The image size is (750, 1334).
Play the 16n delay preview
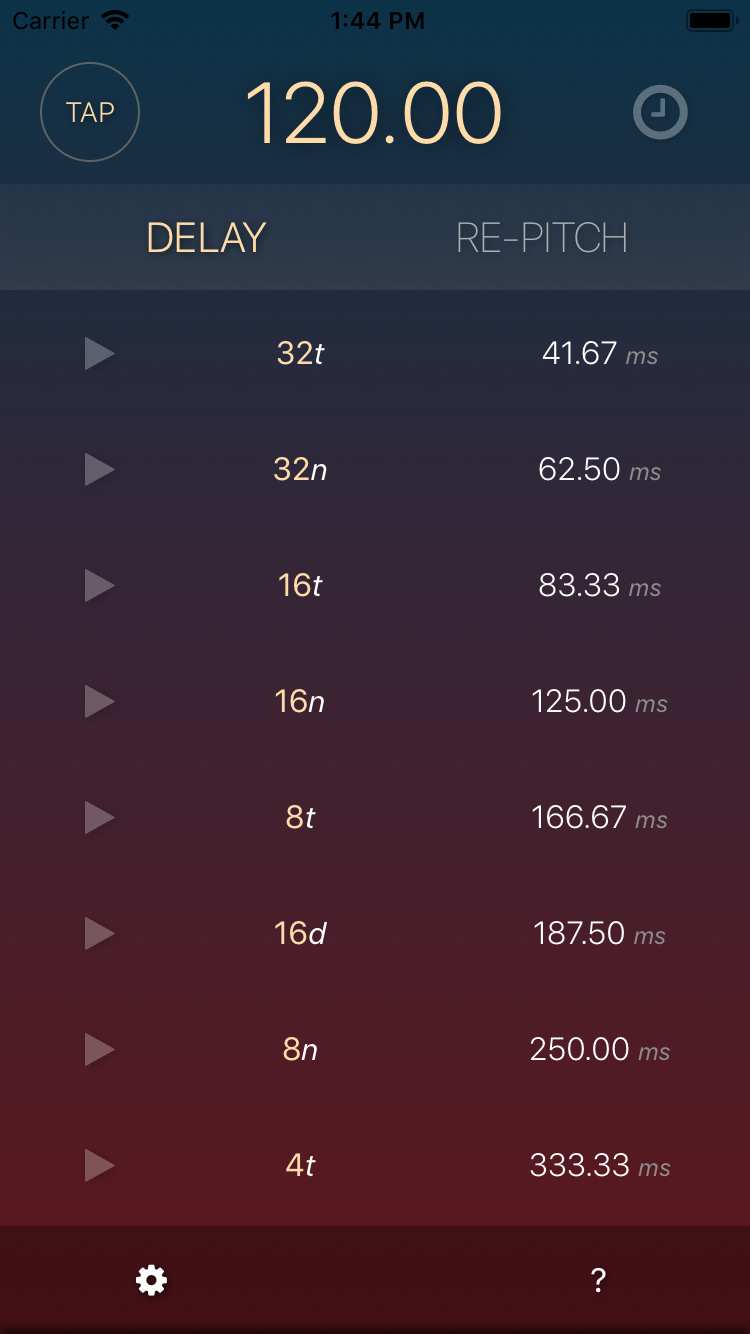pos(99,702)
